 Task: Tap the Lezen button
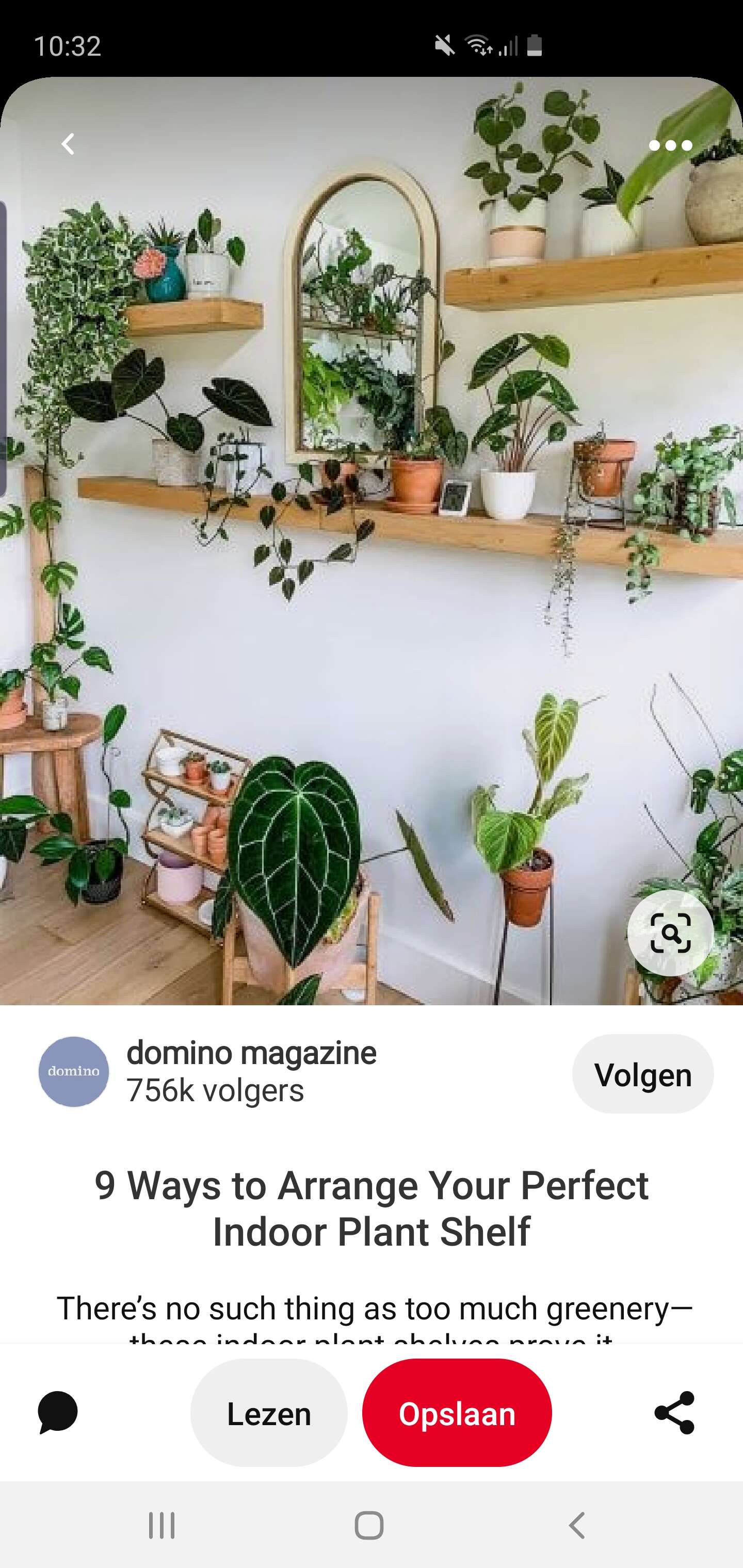(x=269, y=1413)
